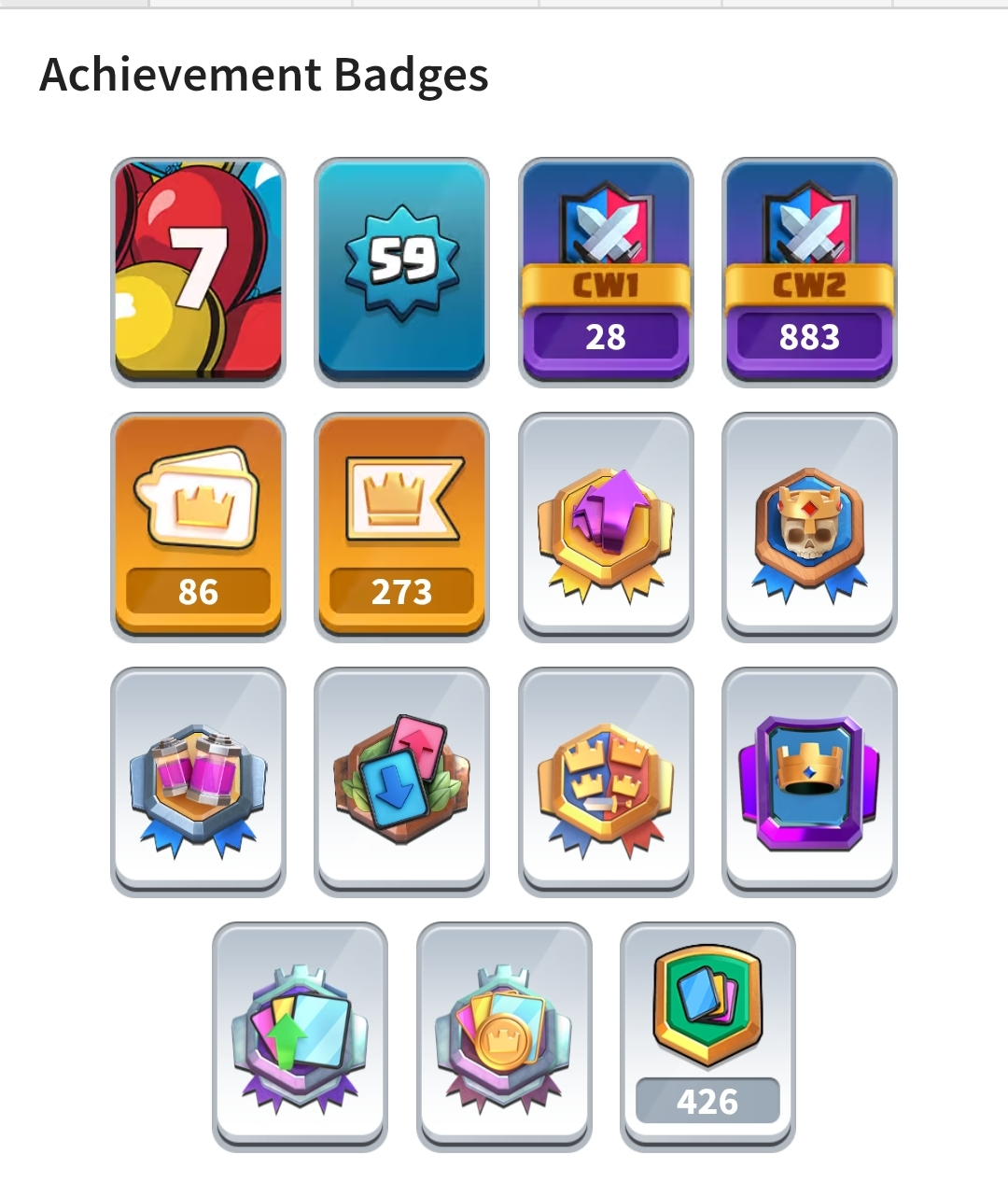Viewport: 1008px width, 1196px height.
Task: Select the card collection badge showing 426
Action: click(707, 1035)
